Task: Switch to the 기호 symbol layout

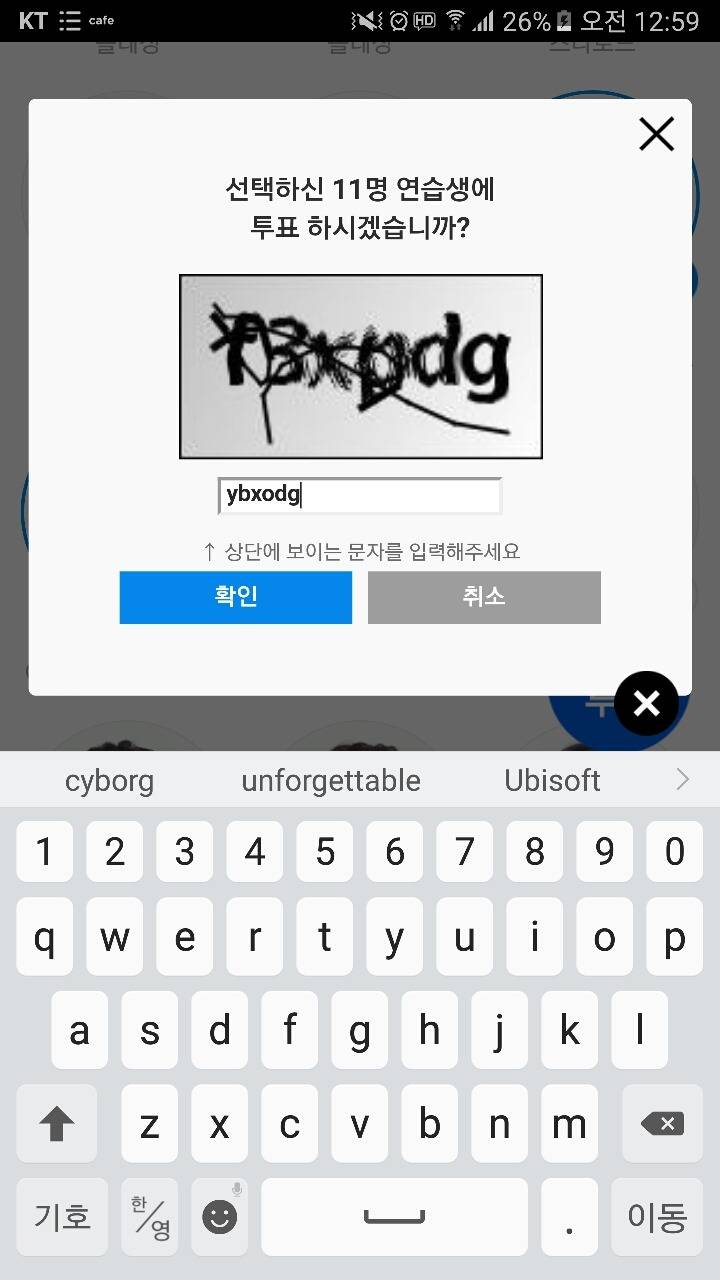Action: [x=62, y=1216]
